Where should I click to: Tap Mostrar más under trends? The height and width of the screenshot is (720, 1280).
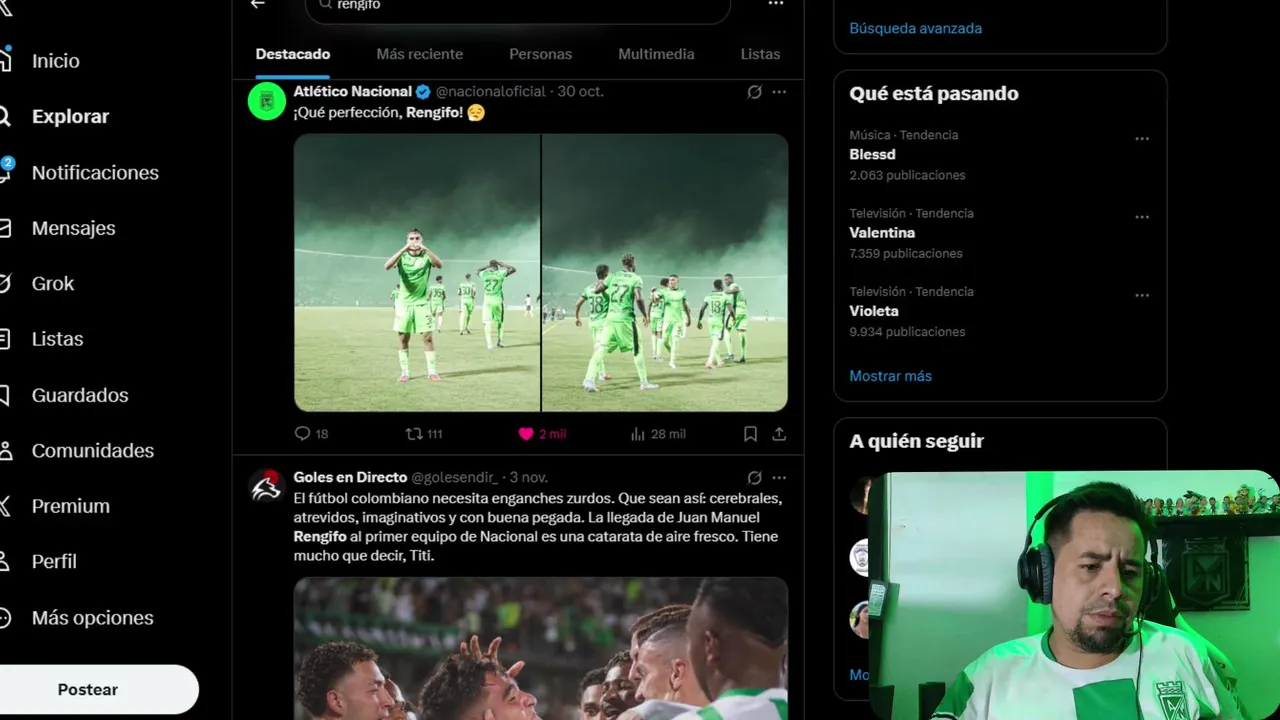(890, 376)
